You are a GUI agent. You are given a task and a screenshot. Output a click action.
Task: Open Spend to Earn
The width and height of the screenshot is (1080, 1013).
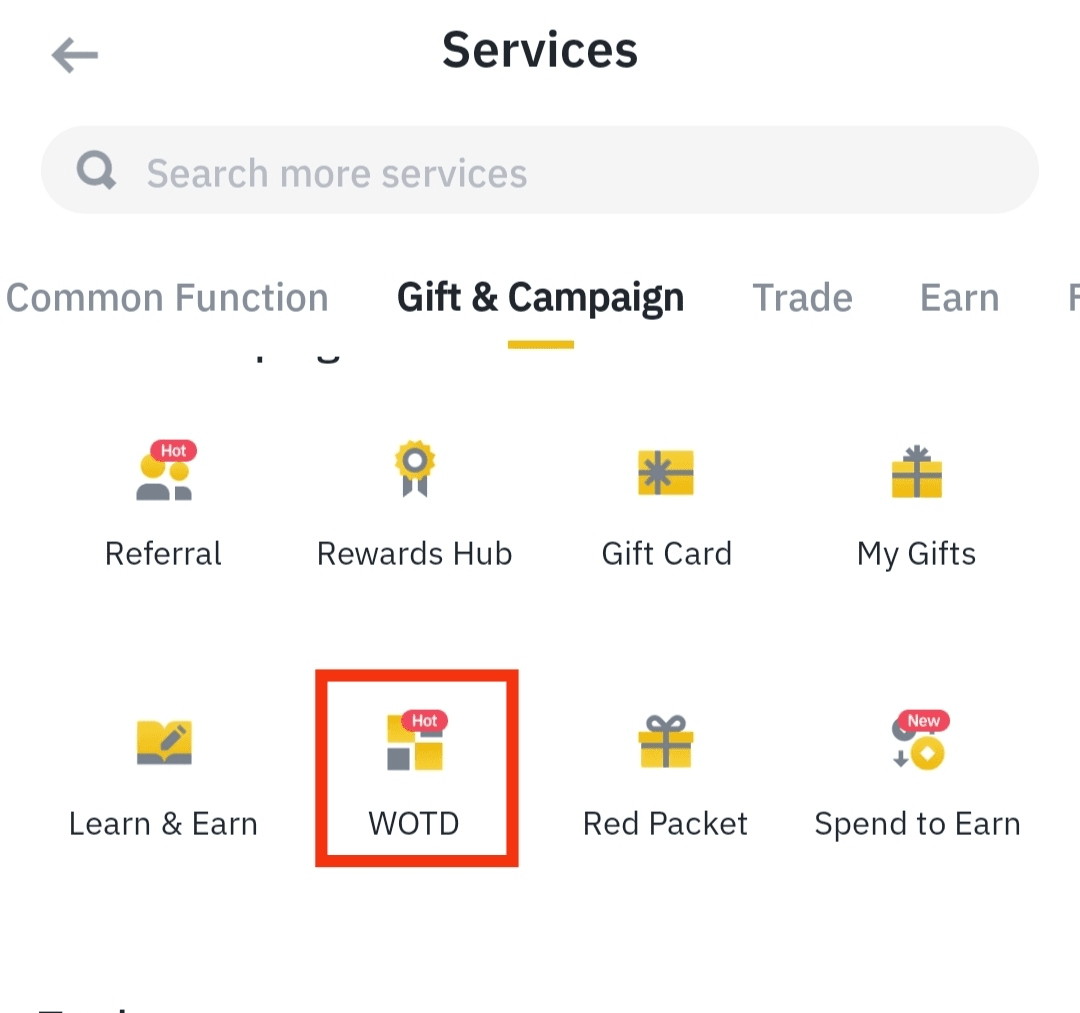pos(917,776)
